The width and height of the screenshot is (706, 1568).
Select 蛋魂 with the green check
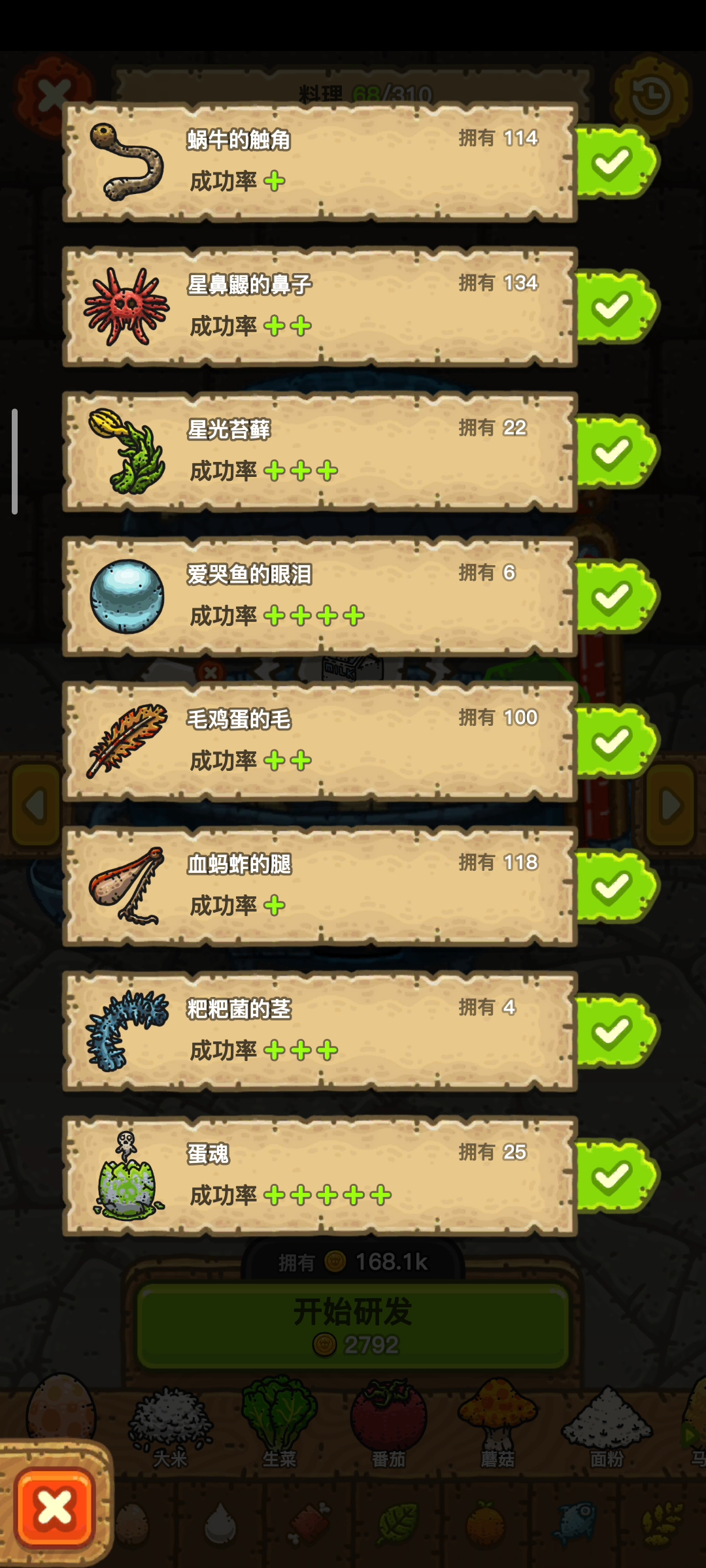tap(614, 1177)
